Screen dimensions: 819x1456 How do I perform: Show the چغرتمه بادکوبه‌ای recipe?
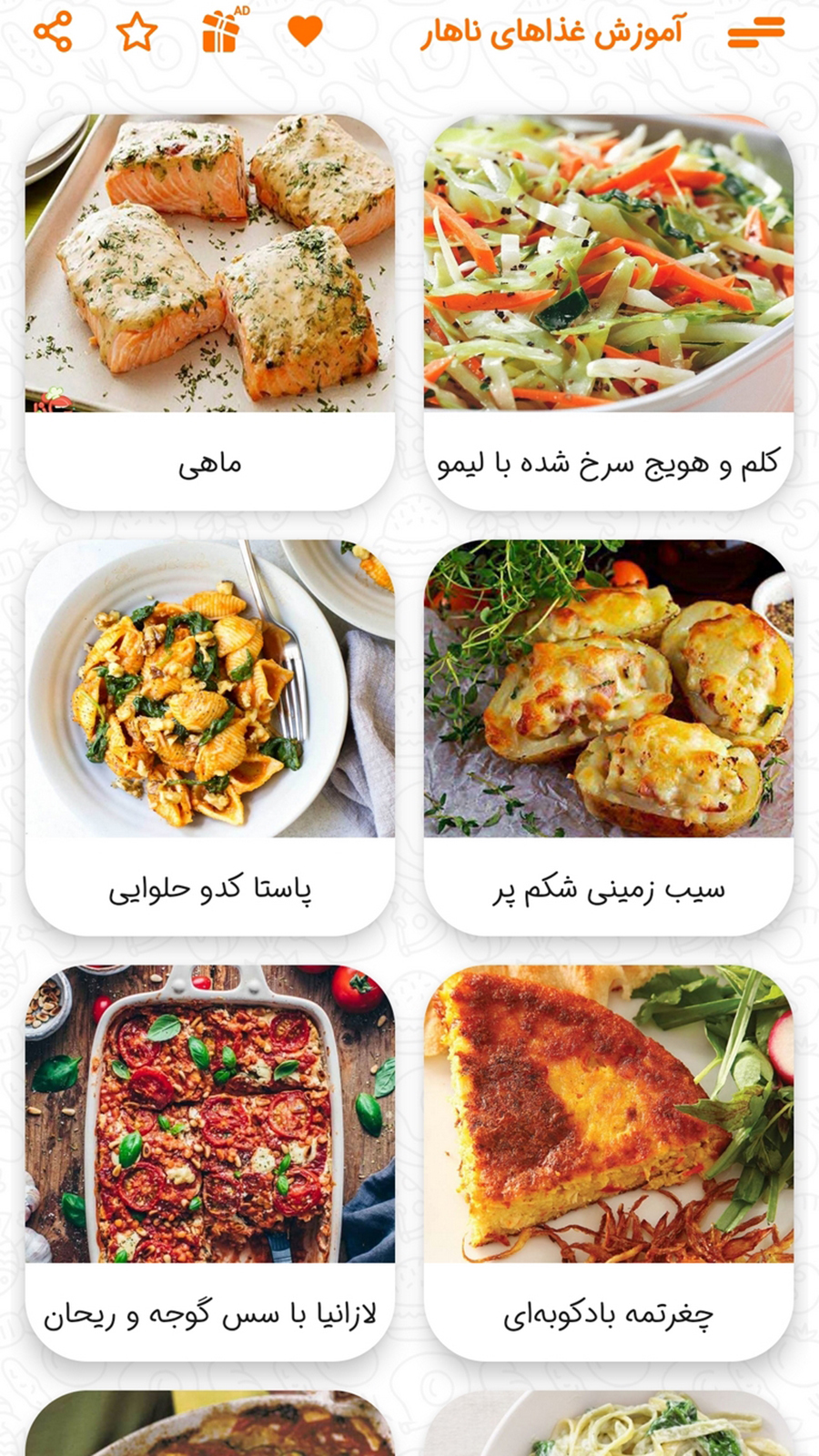click(608, 1162)
